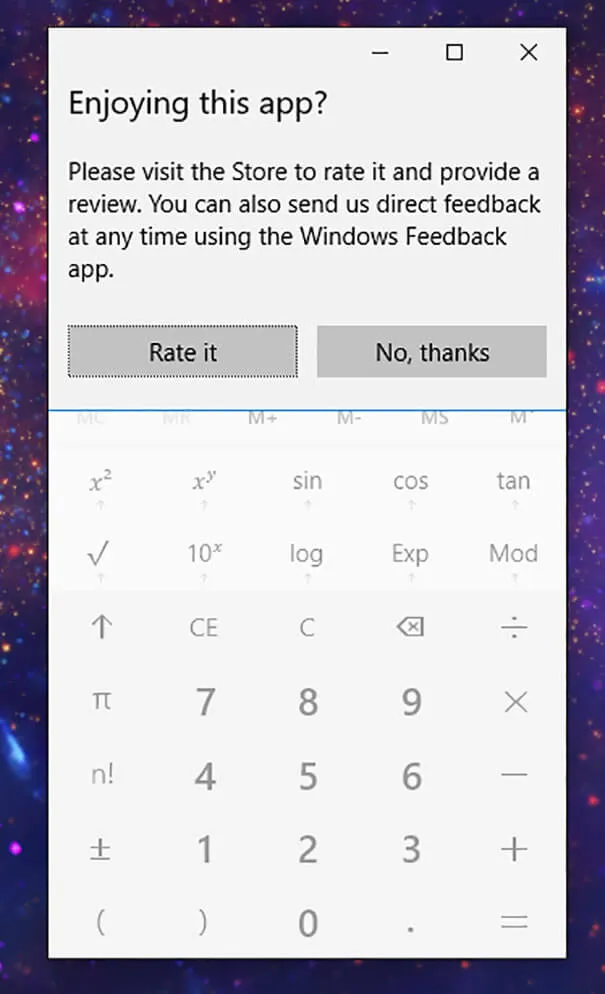Tap the Rate it button
The height and width of the screenshot is (994, 605).
183,352
